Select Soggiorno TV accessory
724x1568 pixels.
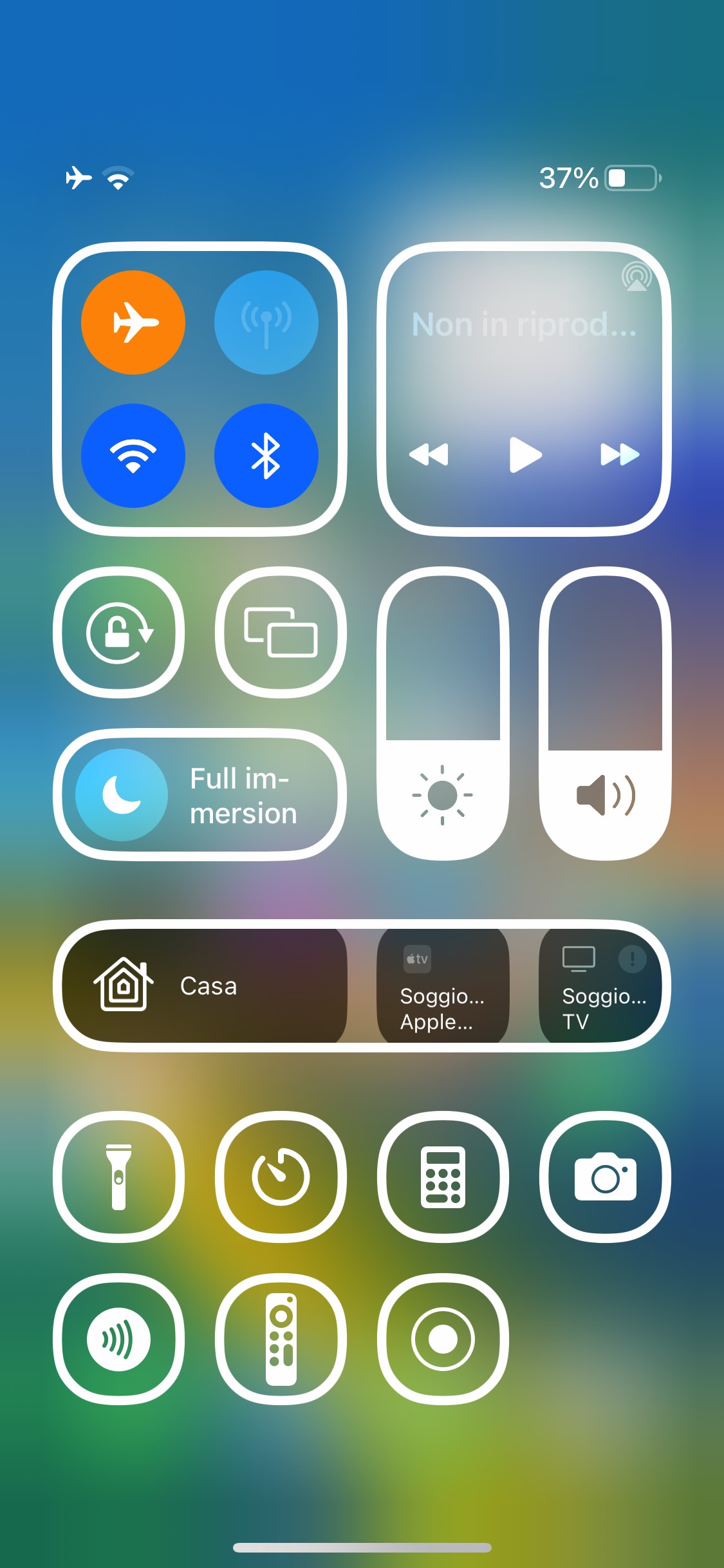pyautogui.click(x=602, y=985)
